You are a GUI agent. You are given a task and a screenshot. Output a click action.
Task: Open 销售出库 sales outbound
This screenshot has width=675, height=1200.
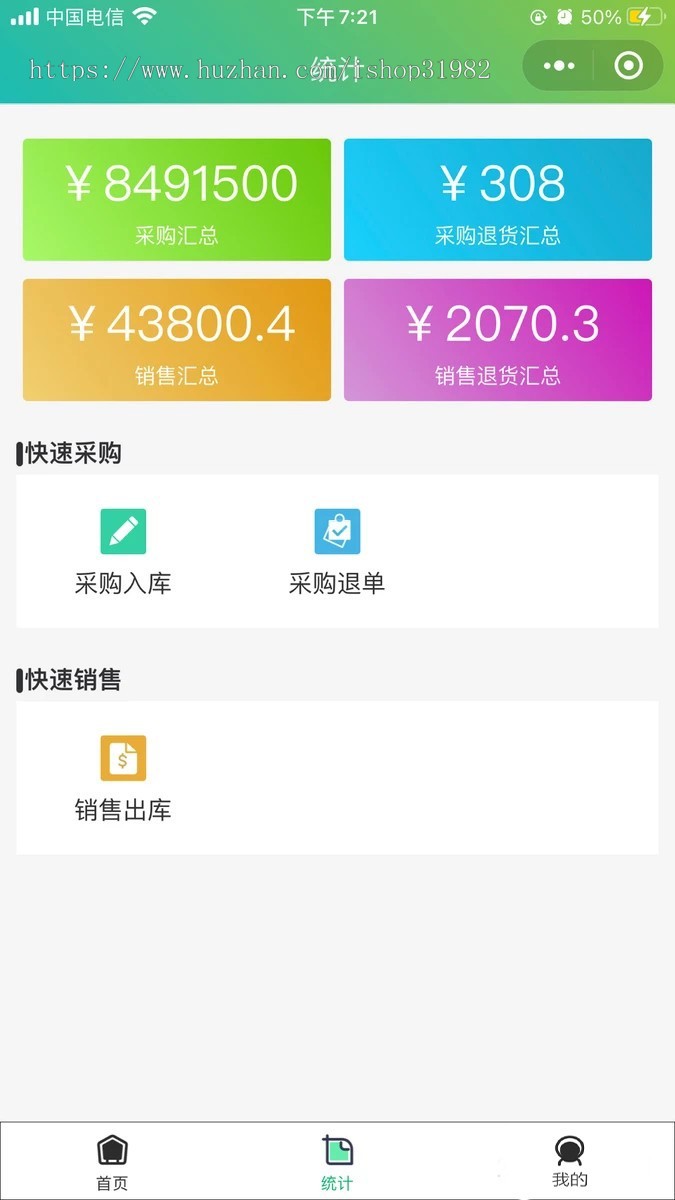tap(123, 777)
